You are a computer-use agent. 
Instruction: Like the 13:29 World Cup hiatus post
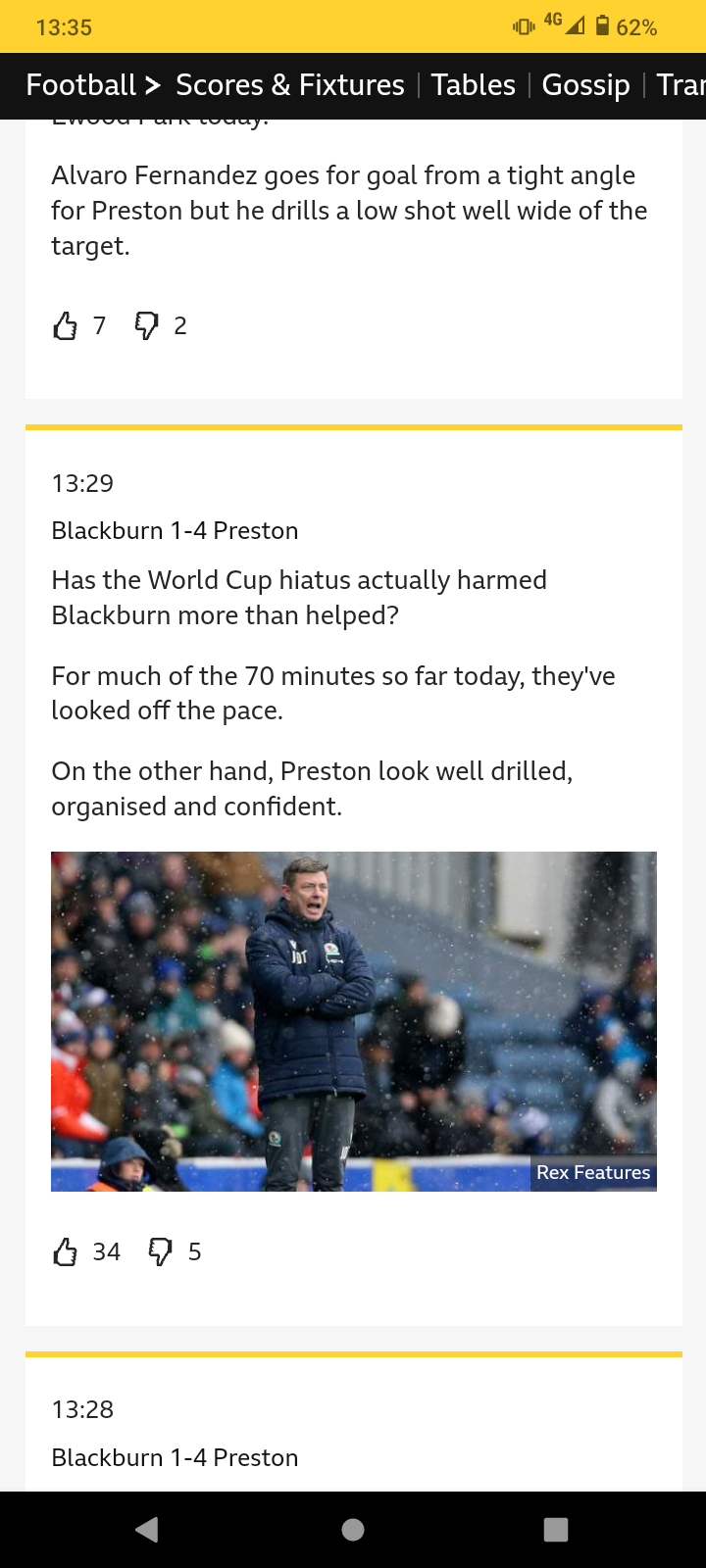[66, 1251]
